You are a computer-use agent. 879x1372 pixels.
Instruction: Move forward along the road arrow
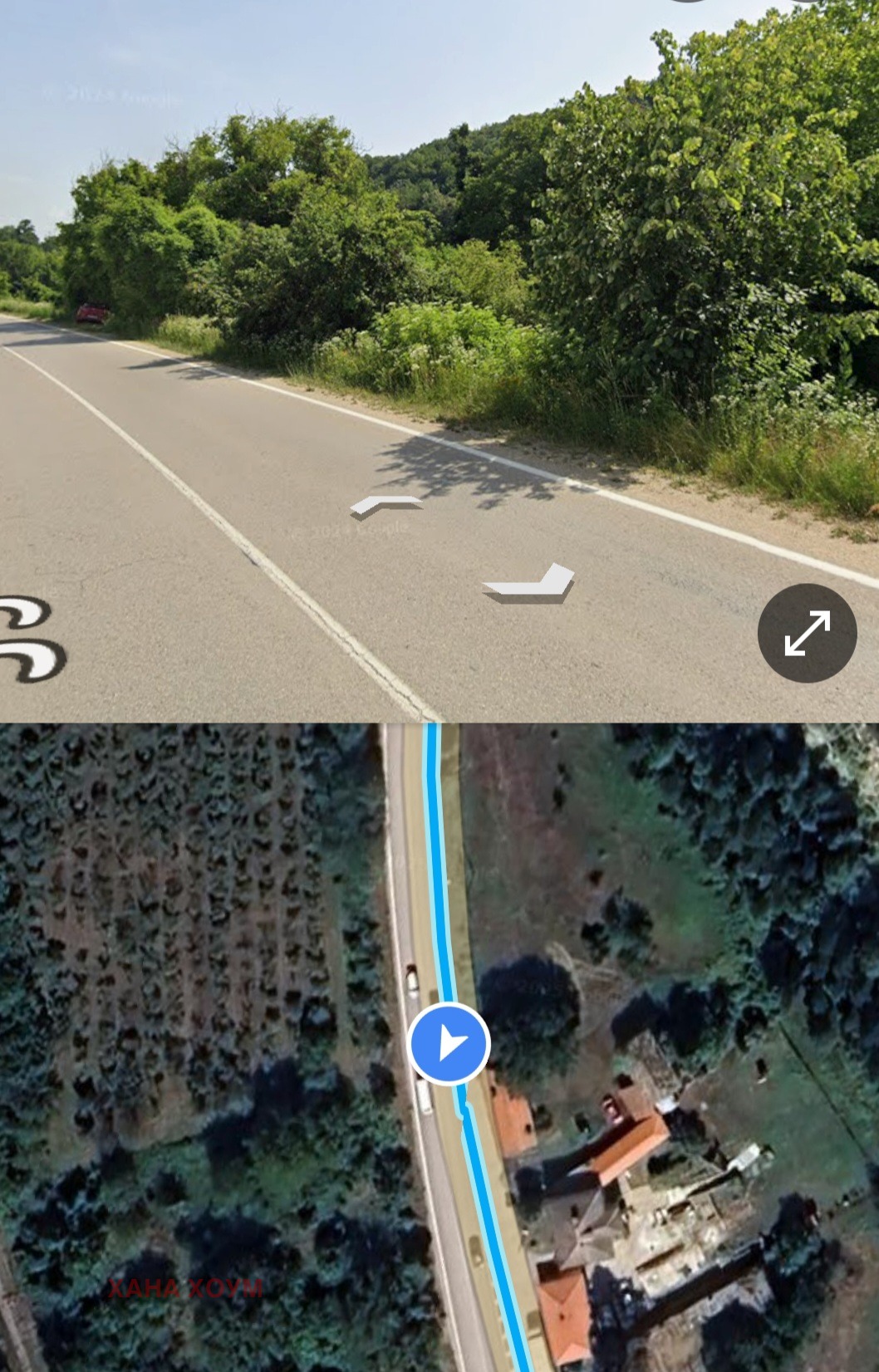click(x=386, y=505)
